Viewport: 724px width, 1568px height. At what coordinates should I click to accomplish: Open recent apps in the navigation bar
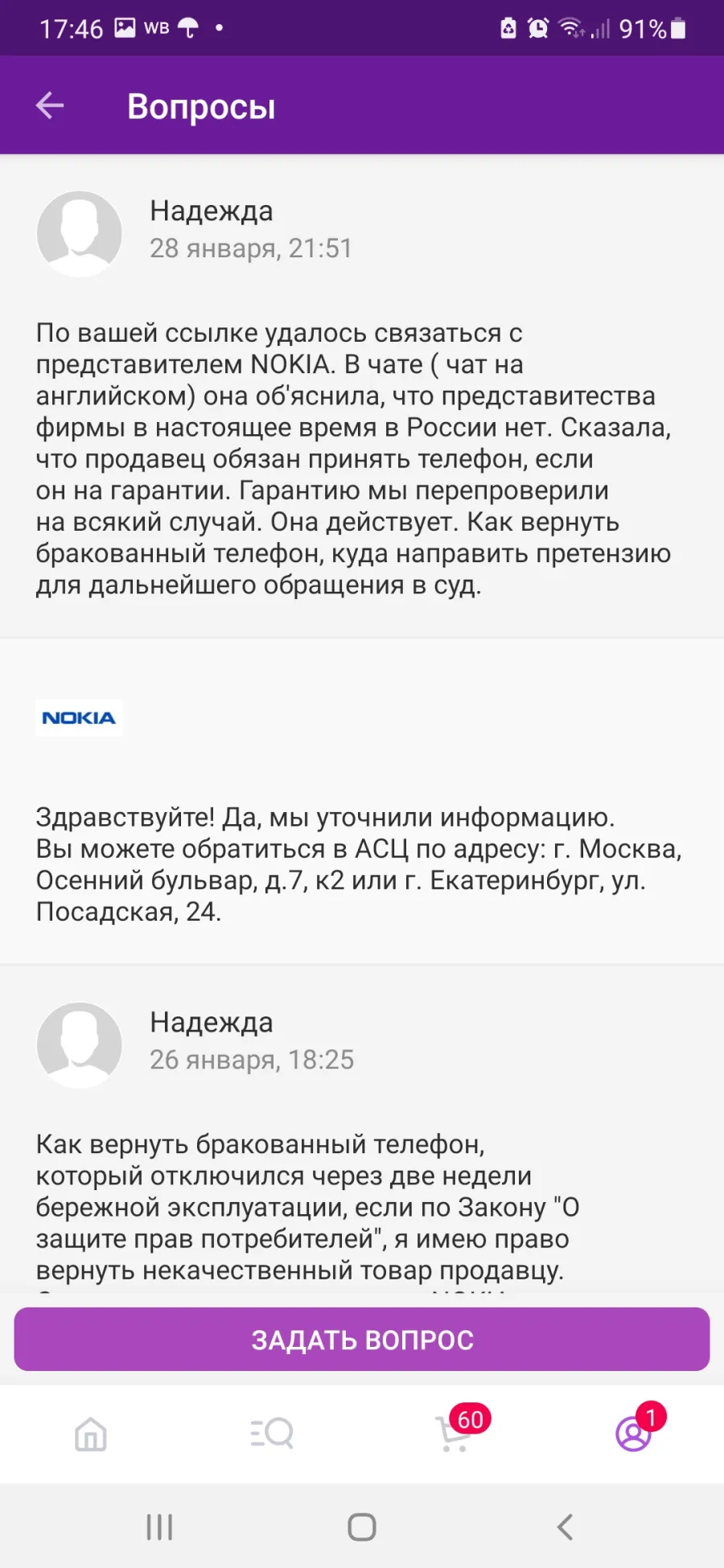[x=159, y=1526]
